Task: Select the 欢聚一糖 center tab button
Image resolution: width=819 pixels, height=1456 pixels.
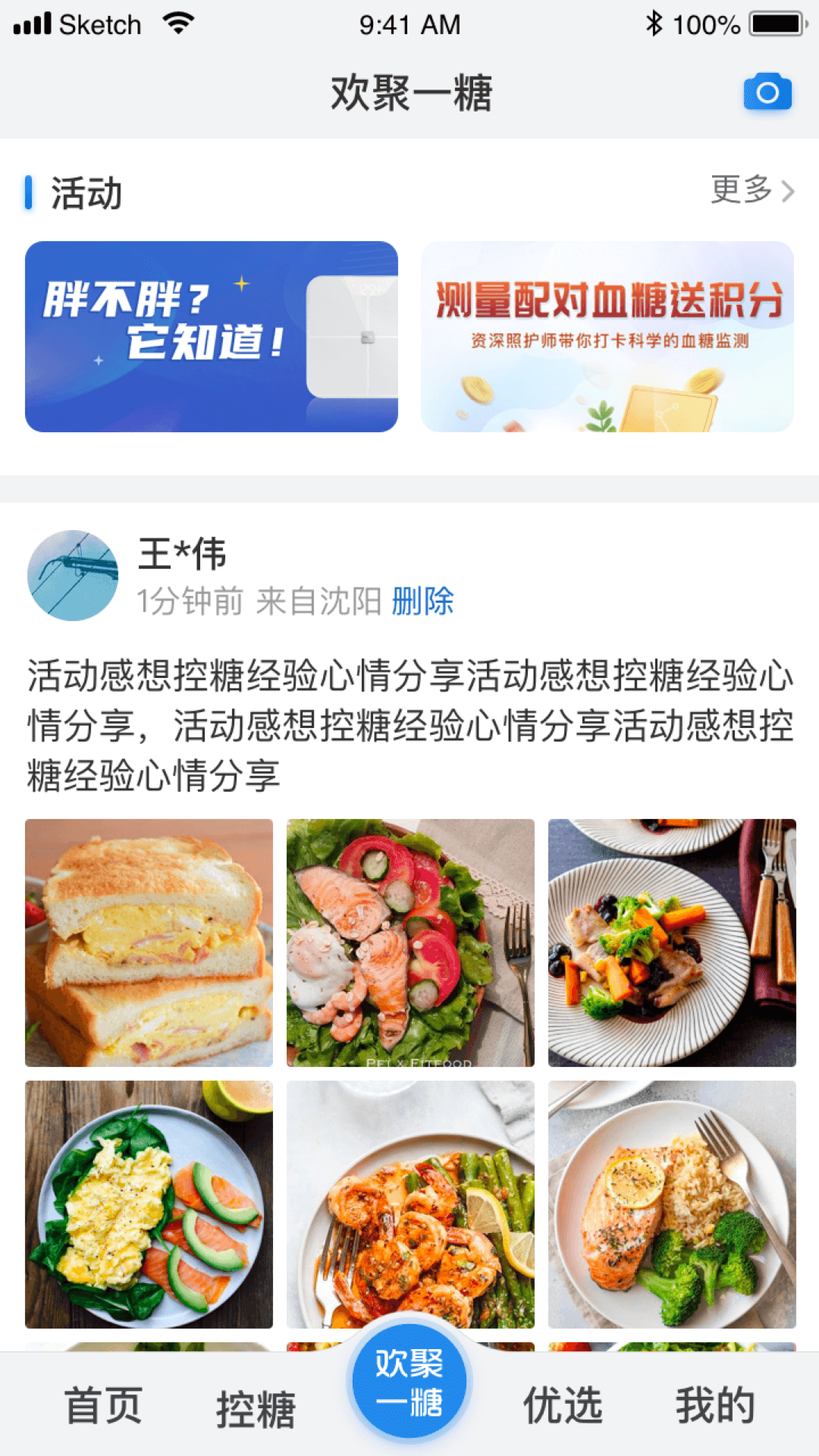Action: [409, 1382]
